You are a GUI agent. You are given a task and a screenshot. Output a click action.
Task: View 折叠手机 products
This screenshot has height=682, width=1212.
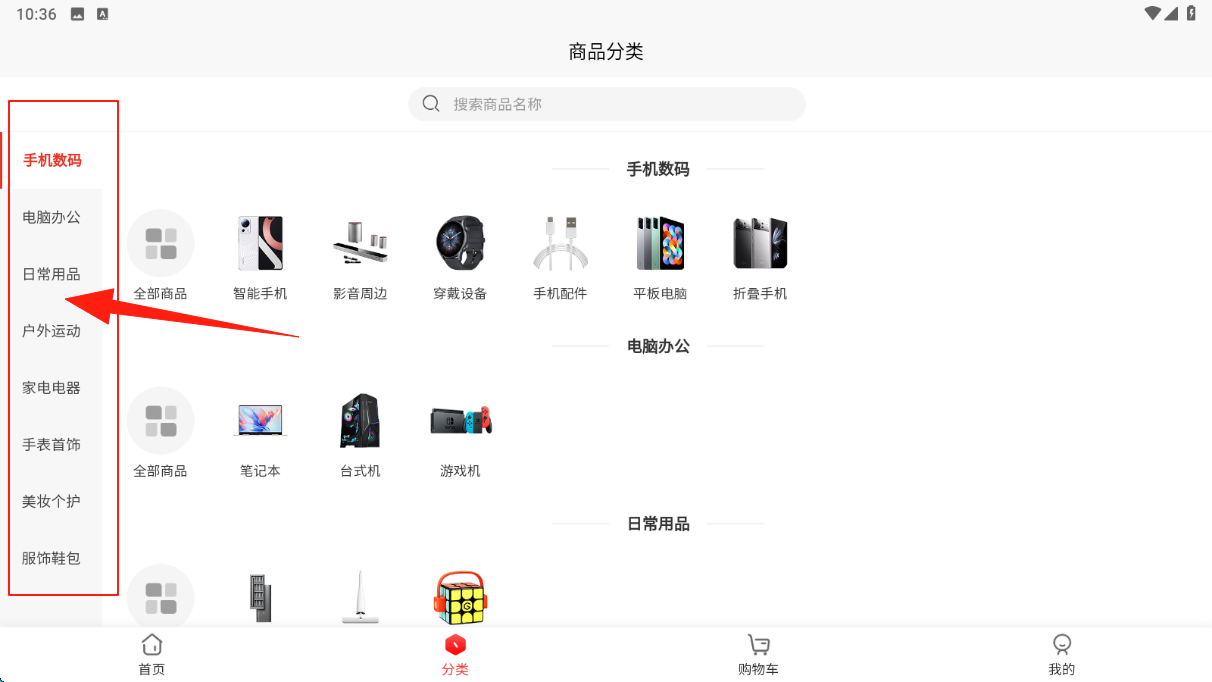(760, 256)
